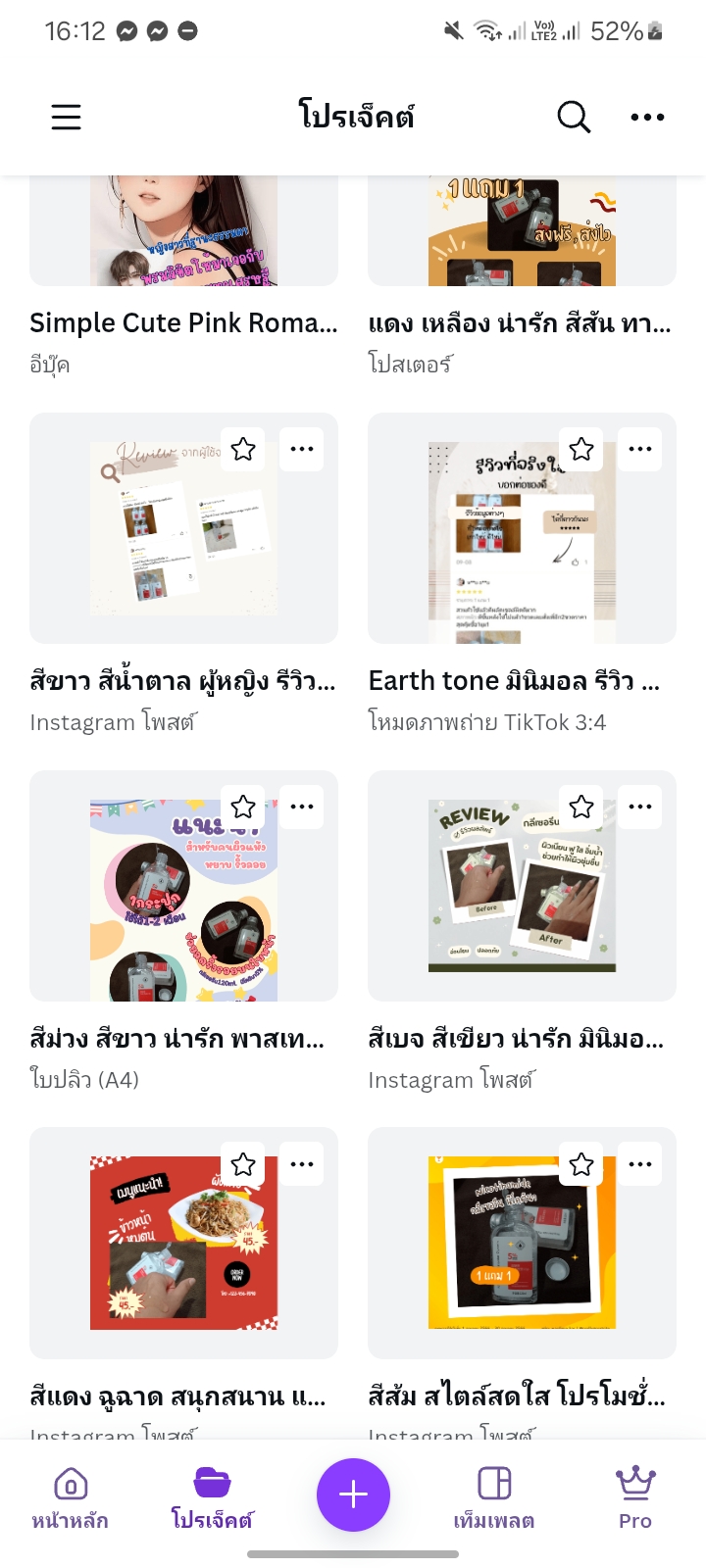Star the Earth tone มินิมอล รีวิว design
Image resolution: width=706 pixels, height=1568 pixels.
click(x=581, y=450)
